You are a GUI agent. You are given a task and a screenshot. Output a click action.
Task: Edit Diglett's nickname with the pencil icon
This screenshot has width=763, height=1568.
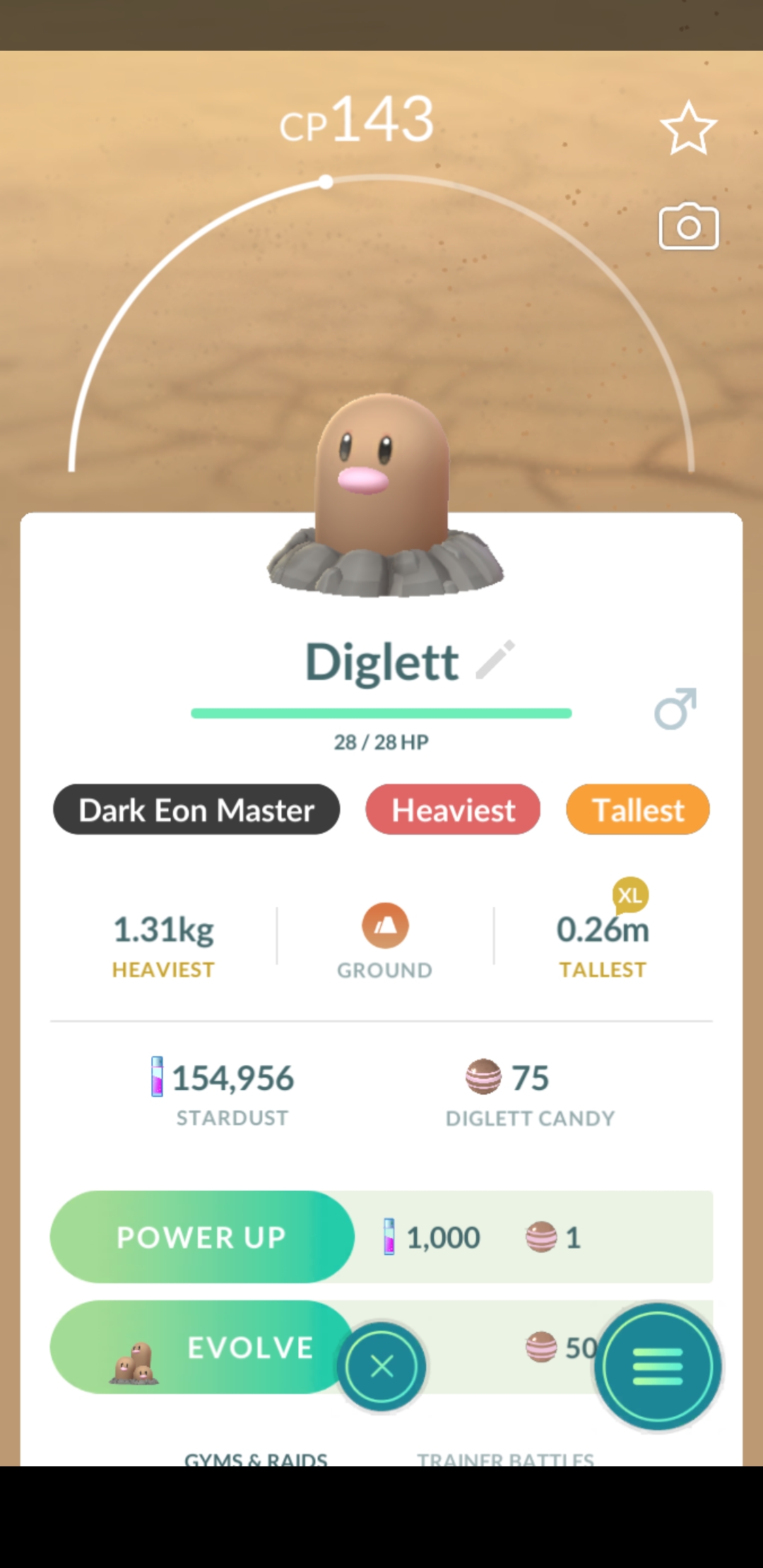[x=495, y=660]
